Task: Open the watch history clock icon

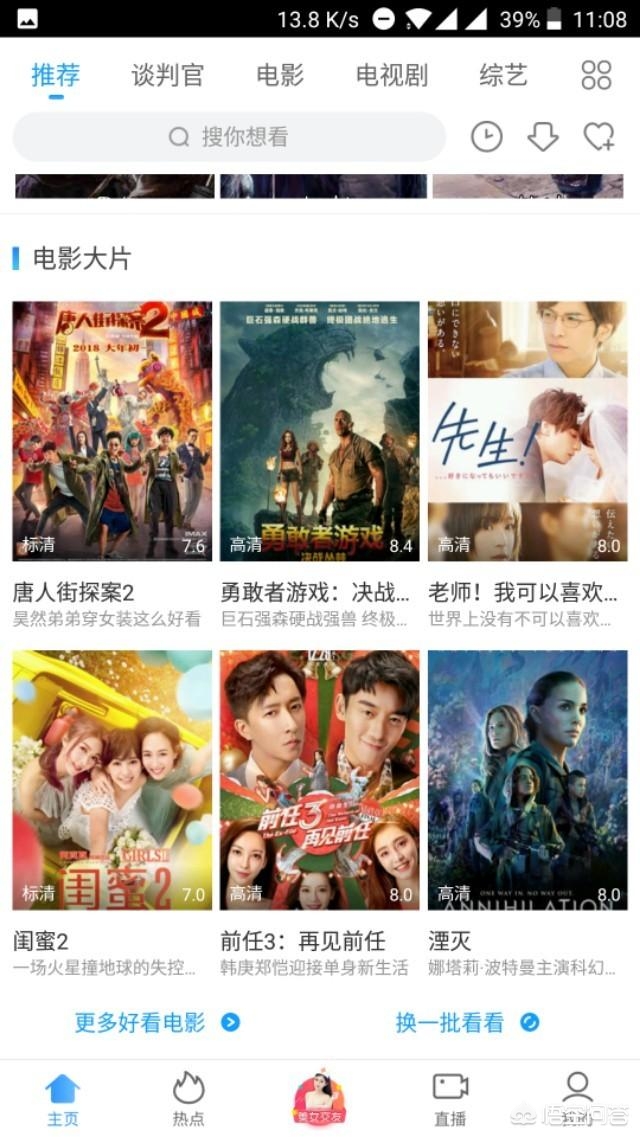Action: point(487,137)
